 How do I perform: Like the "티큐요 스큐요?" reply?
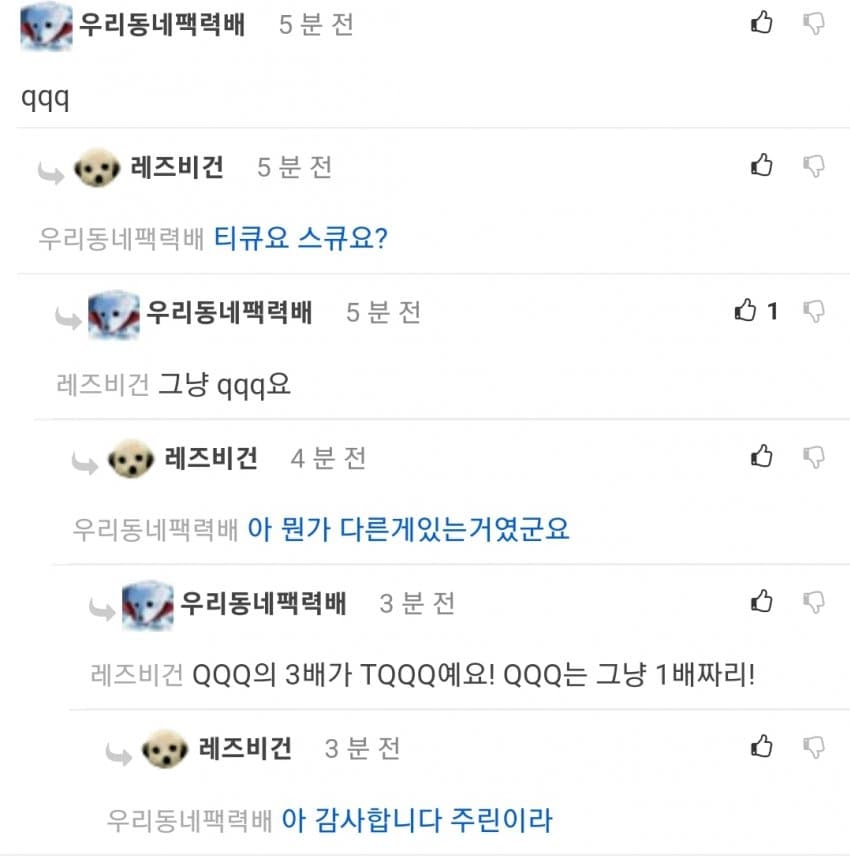point(762,165)
